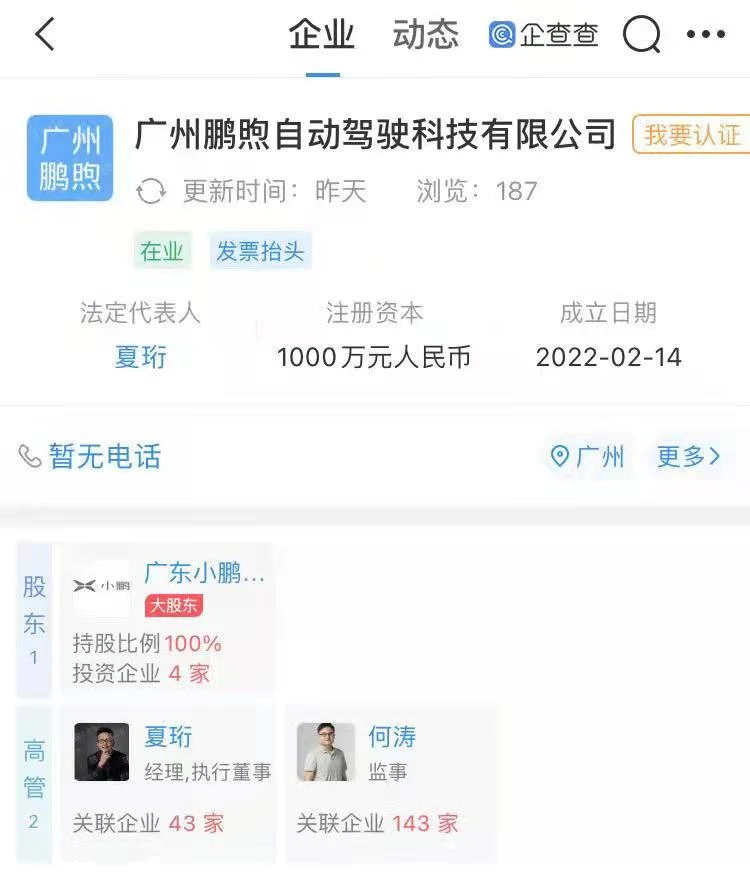Open the three-dot overflow menu
Image resolution: width=750 pixels, height=875 pixels.
(706, 35)
